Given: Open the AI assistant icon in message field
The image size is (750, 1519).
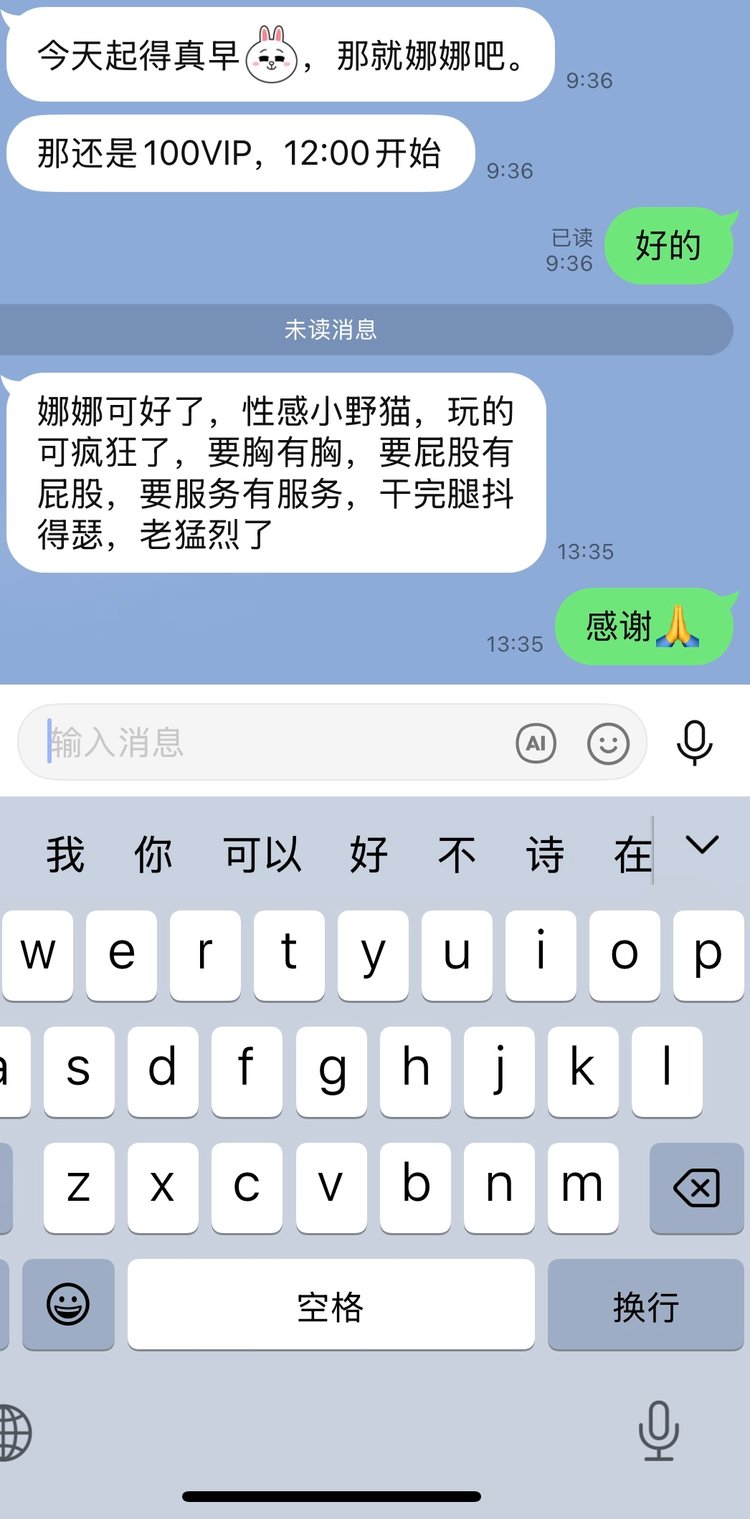Looking at the screenshot, I should 536,743.
